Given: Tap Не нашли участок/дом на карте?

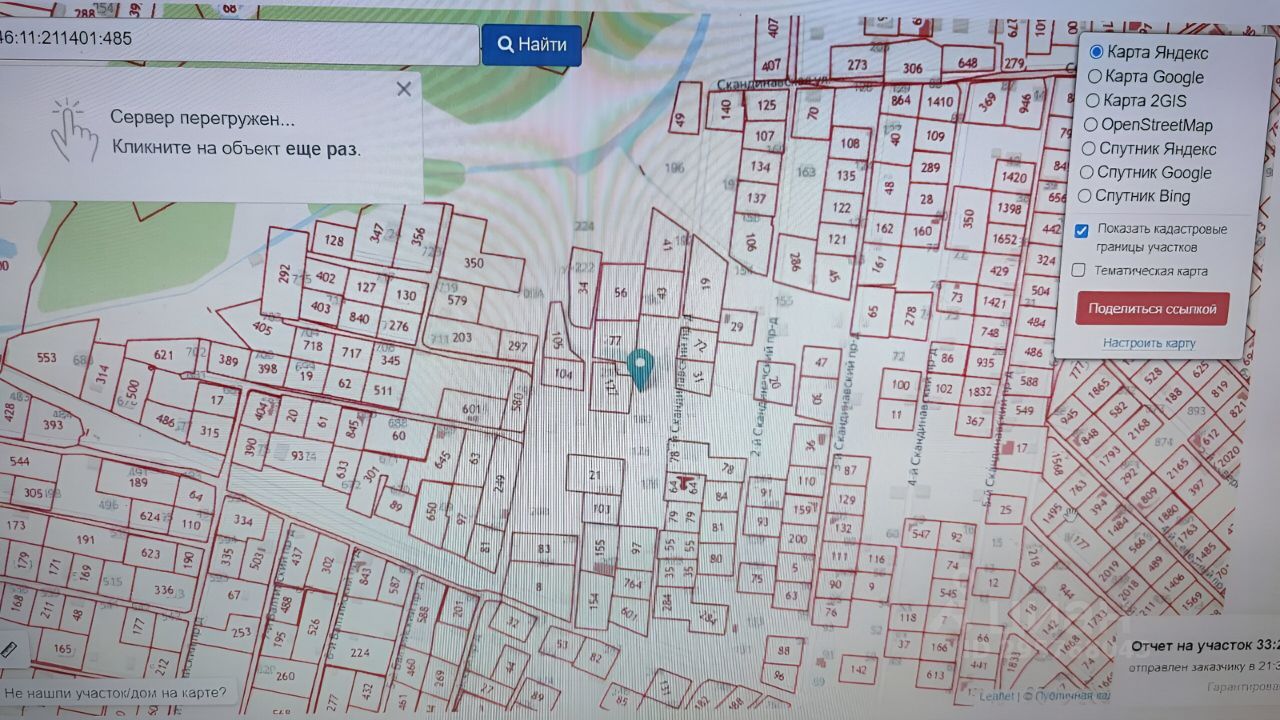Looking at the screenshot, I should (x=115, y=691).
